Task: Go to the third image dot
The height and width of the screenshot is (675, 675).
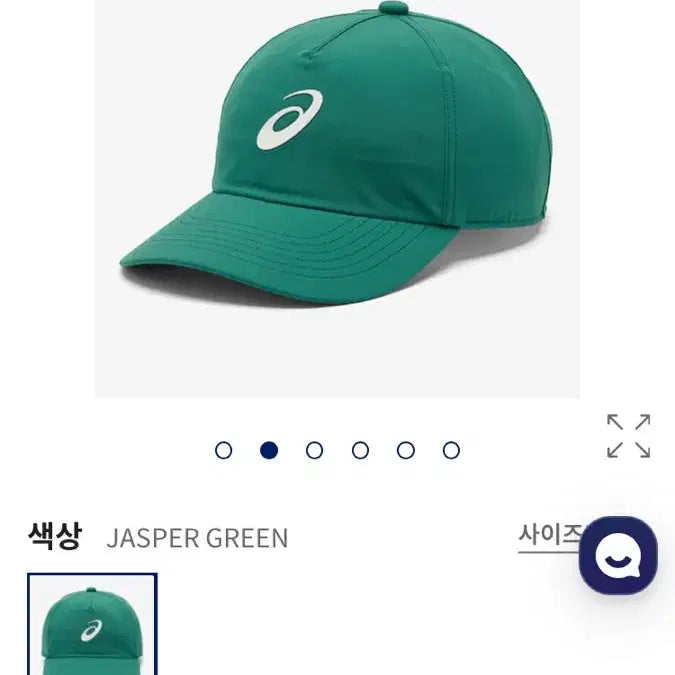Action: 314,450
